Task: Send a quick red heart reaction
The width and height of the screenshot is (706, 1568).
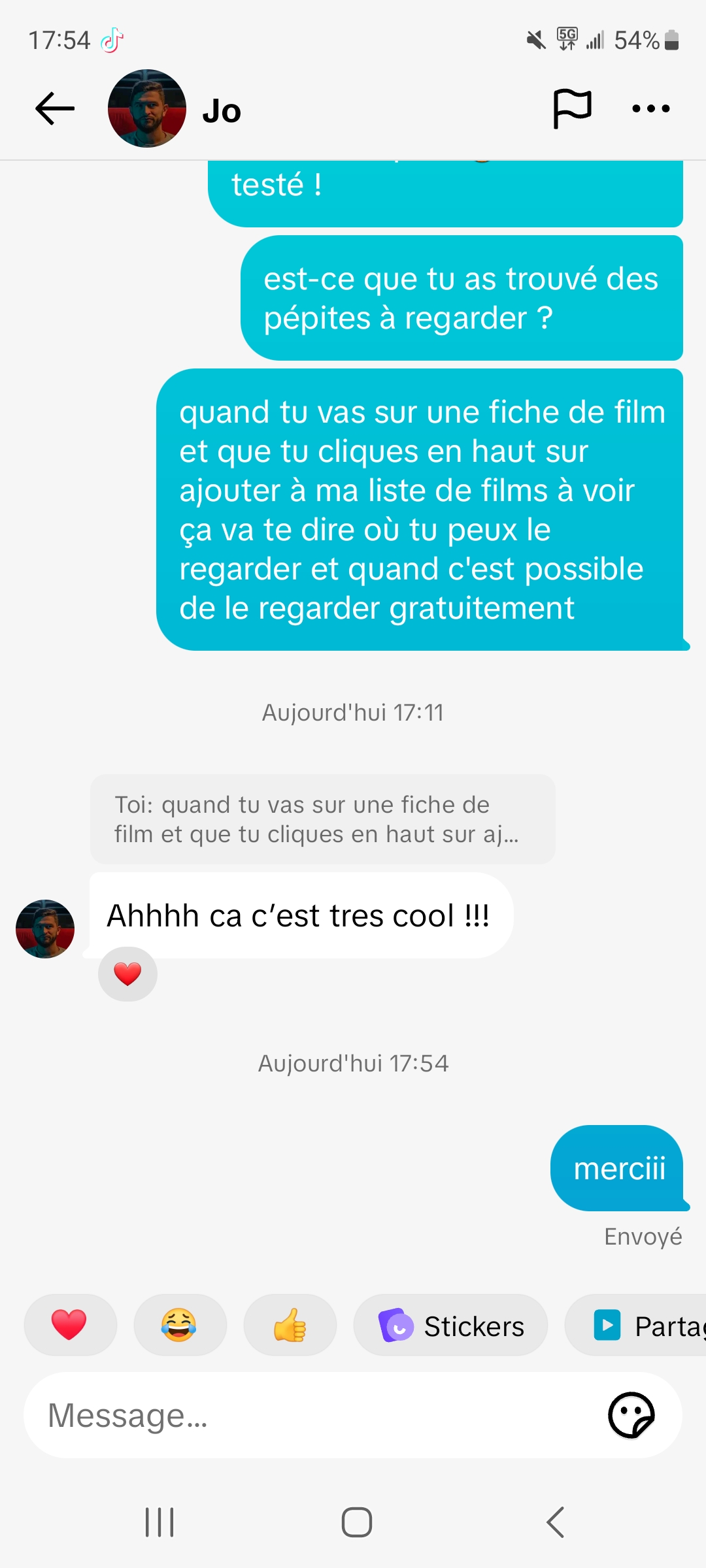Action: coord(70,1325)
